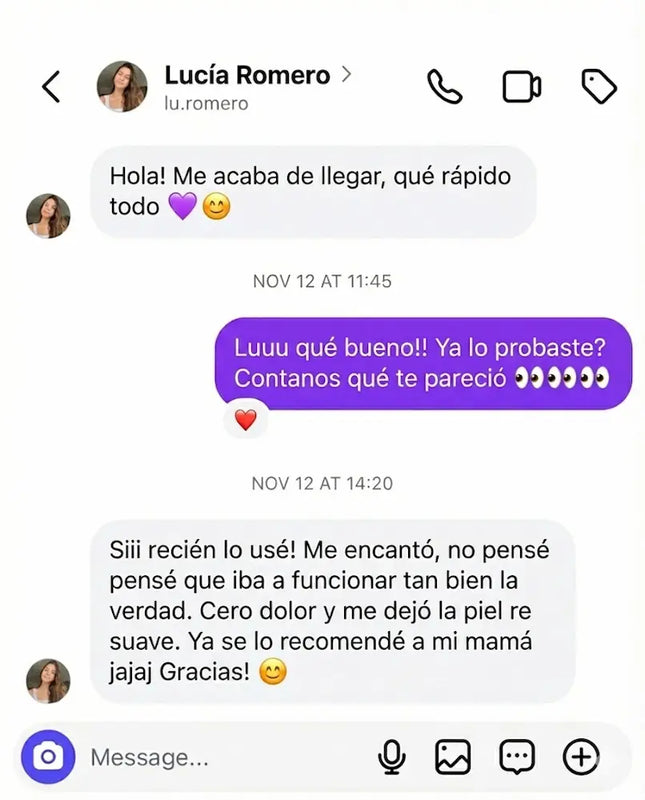The image size is (645, 800).
Task: Open Lucía Romero's profile details
Action: (246, 76)
